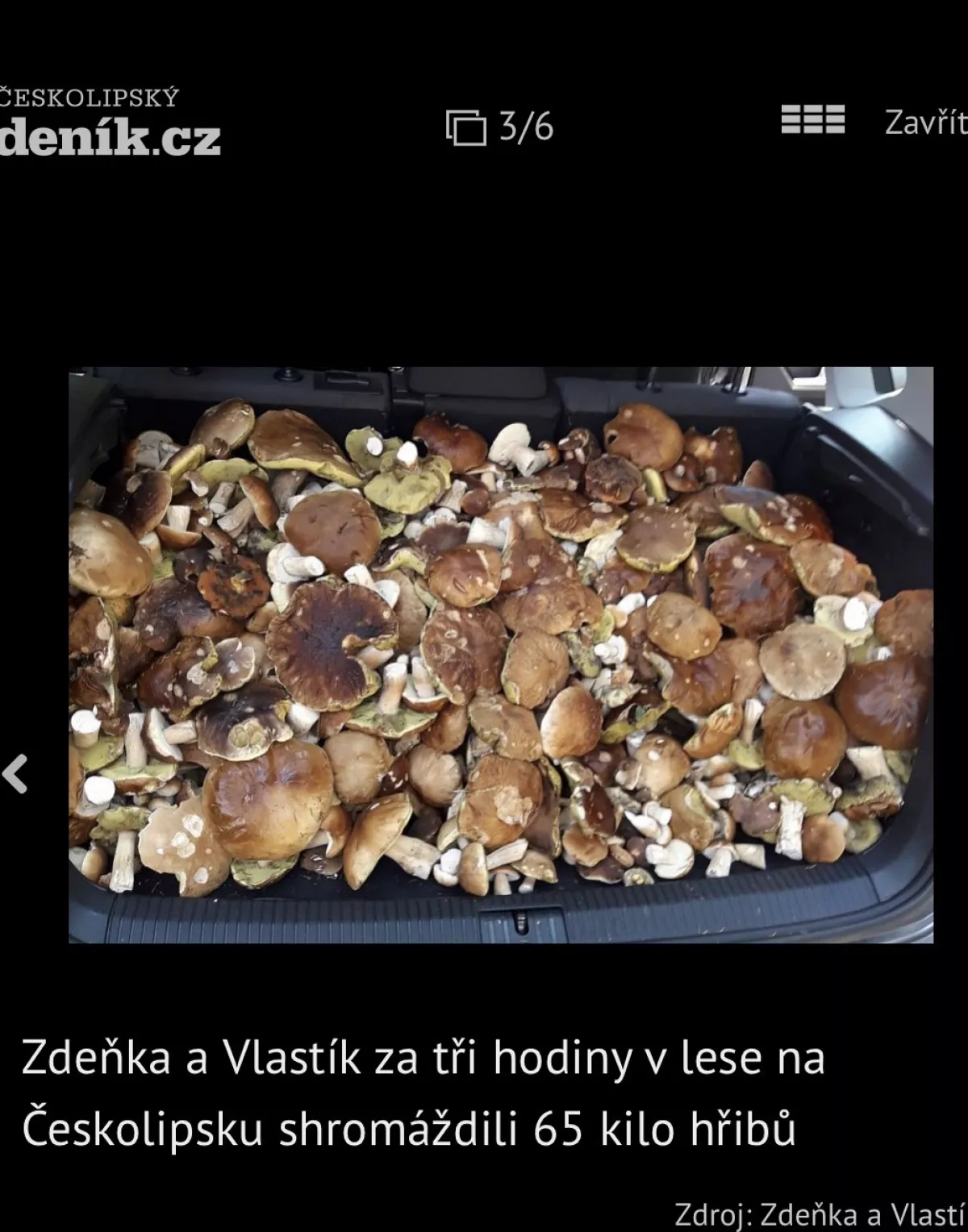This screenshot has height=1232, width=968.
Task: Go to the previous photo
Action: click(16, 773)
